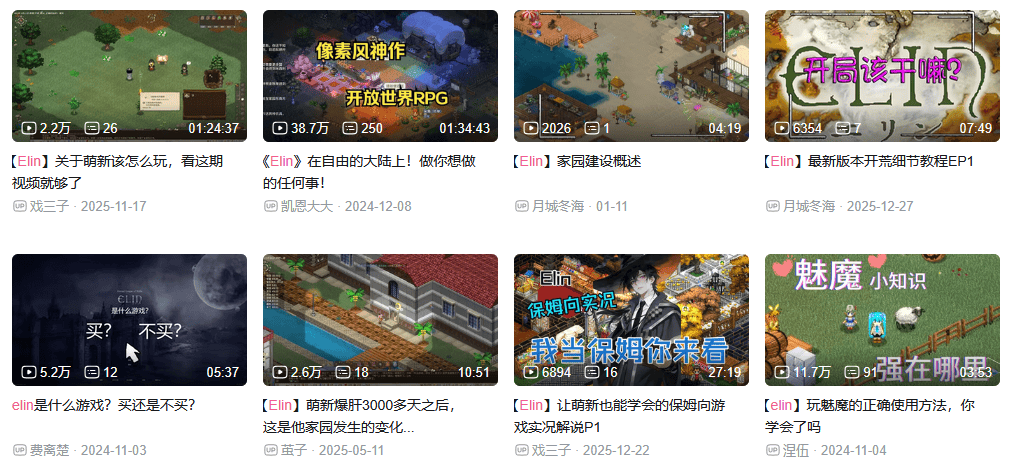Open the 家园建设概述 video thumbnail
The image size is (1009, 466).
(x=631, y=75)
